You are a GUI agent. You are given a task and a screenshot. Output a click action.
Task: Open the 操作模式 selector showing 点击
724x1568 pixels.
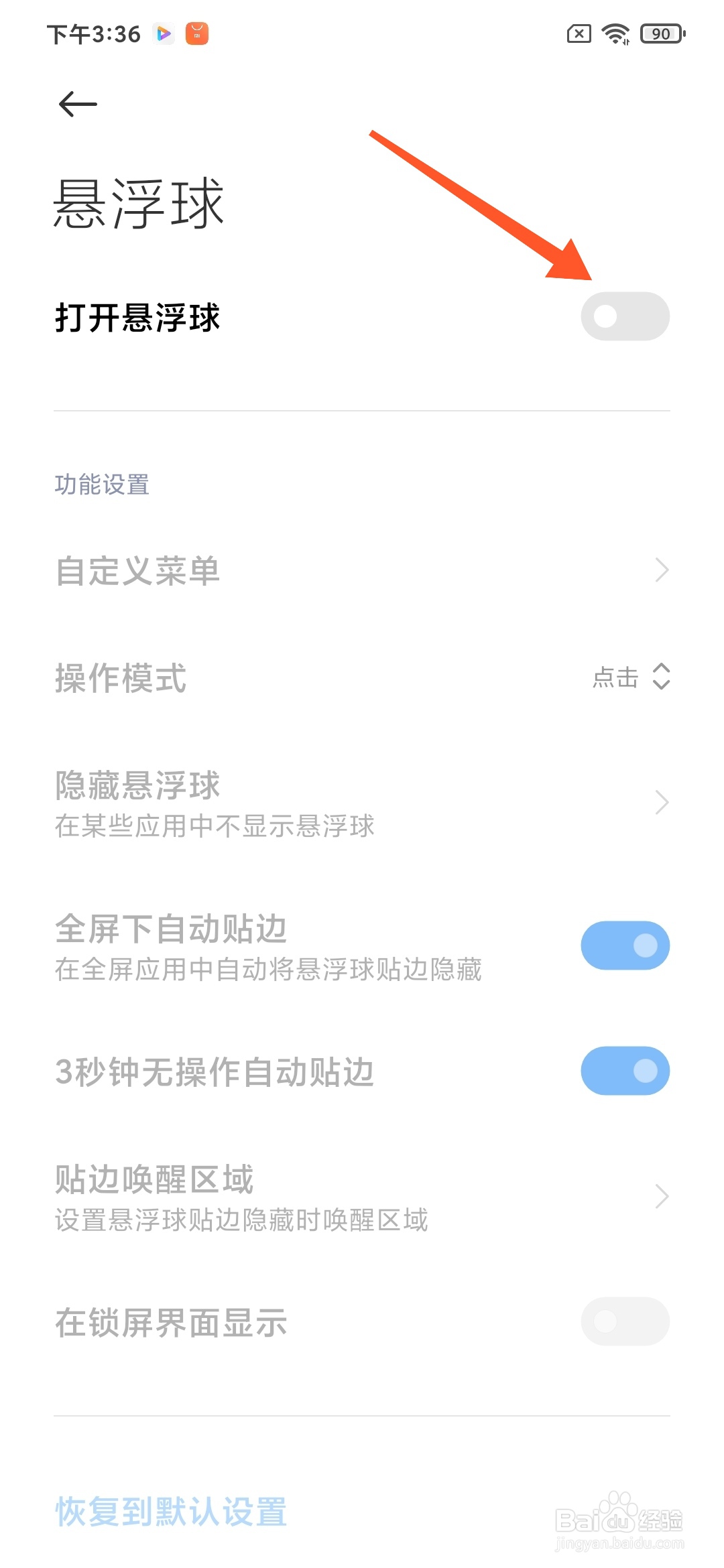coord(631,679)
